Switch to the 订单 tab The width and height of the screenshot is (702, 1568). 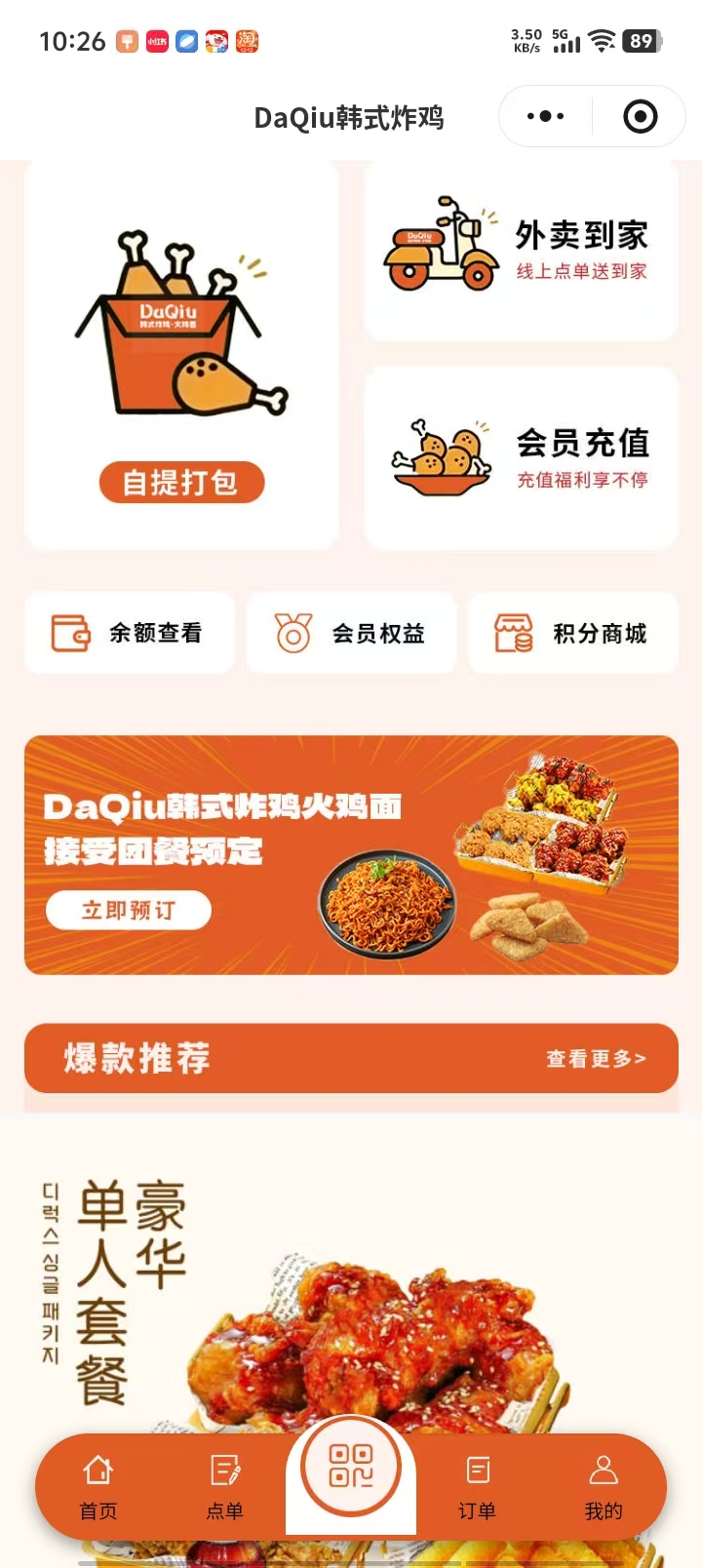tap(477, 1487)
